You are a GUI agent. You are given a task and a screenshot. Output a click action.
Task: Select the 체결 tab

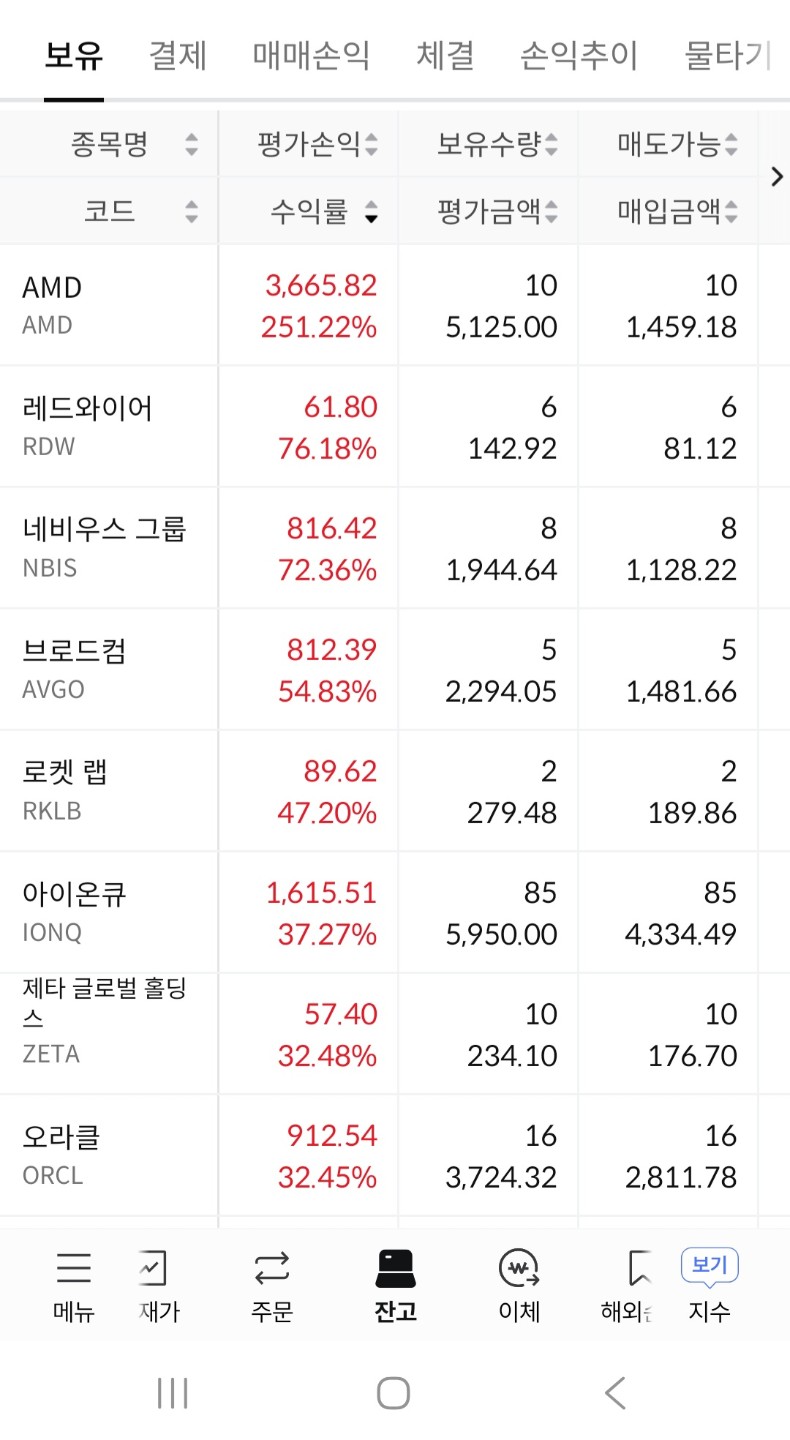445,56
